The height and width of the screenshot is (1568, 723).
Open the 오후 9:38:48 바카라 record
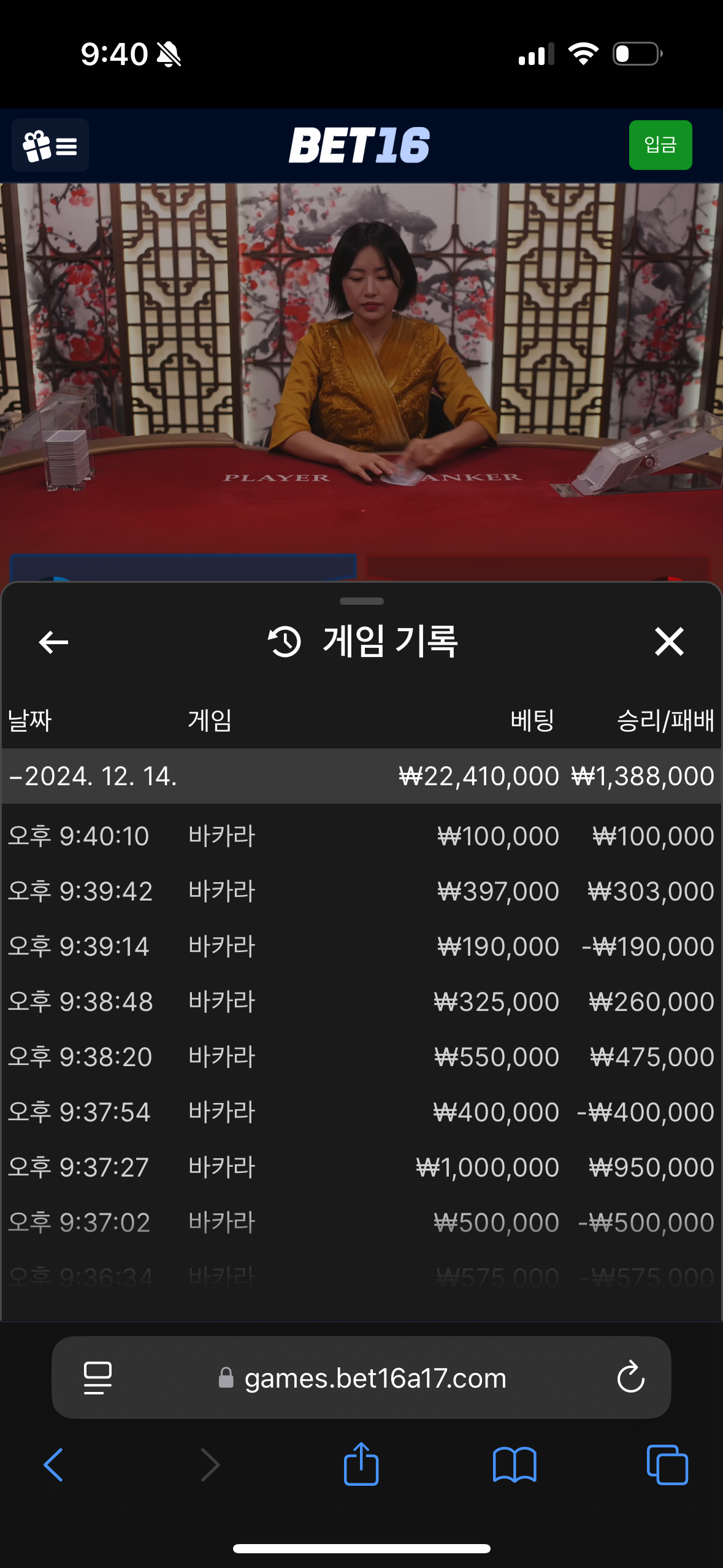pos(361,1002)
